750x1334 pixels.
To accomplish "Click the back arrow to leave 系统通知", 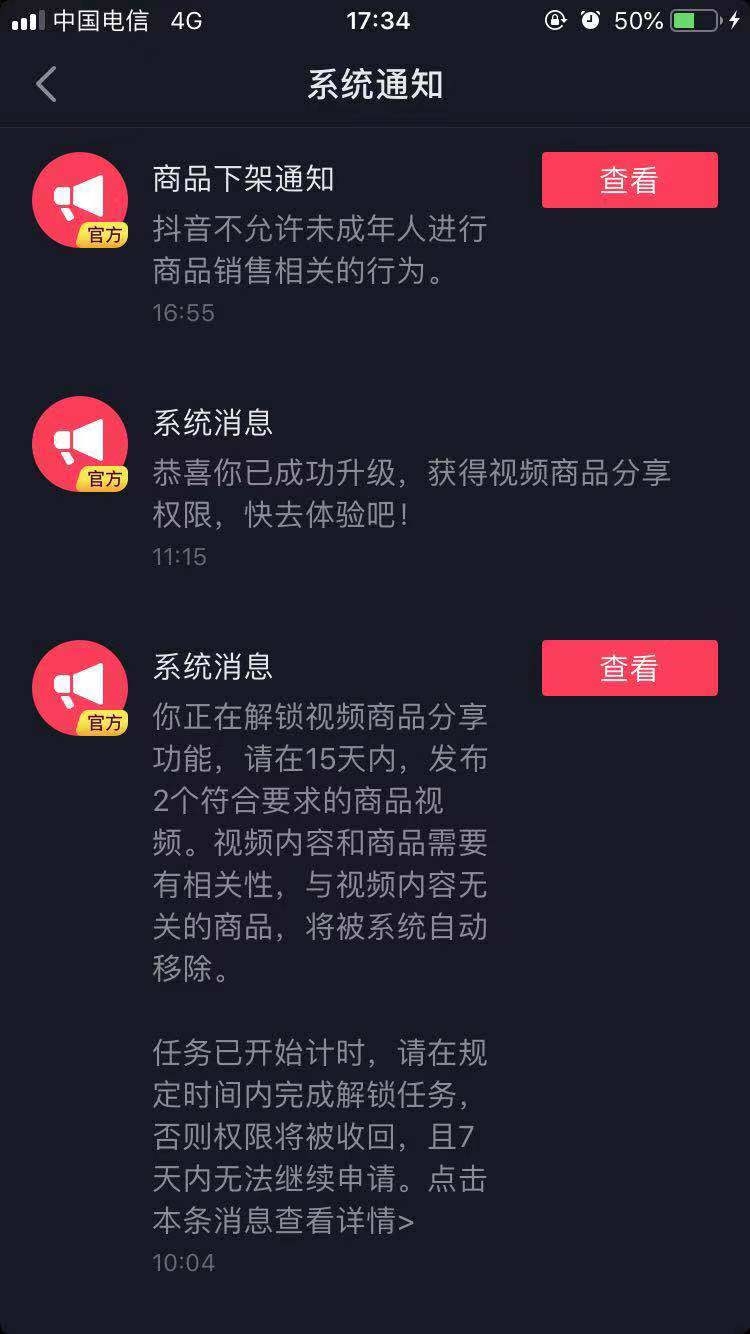I will tap(44, 85).
